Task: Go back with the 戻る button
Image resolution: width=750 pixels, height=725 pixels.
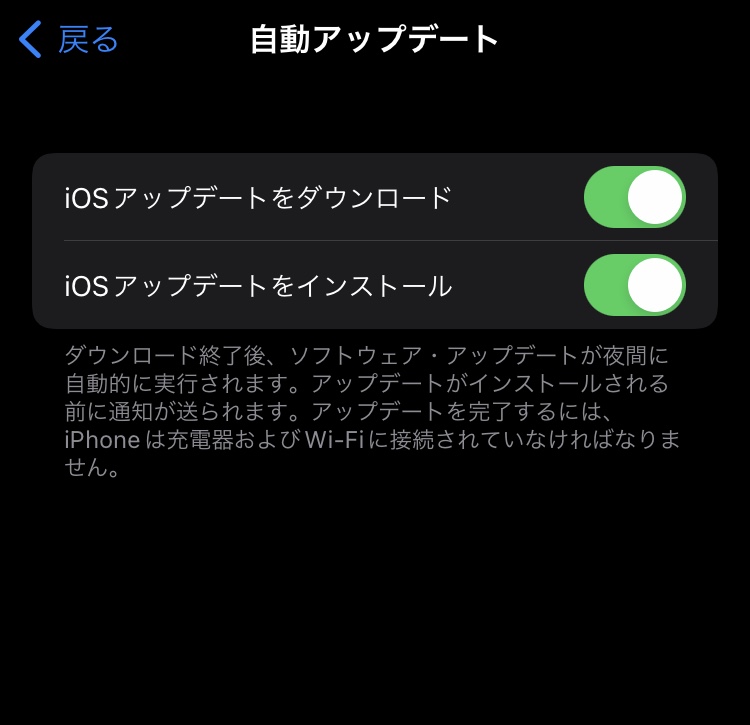Action: coord(68,40)
